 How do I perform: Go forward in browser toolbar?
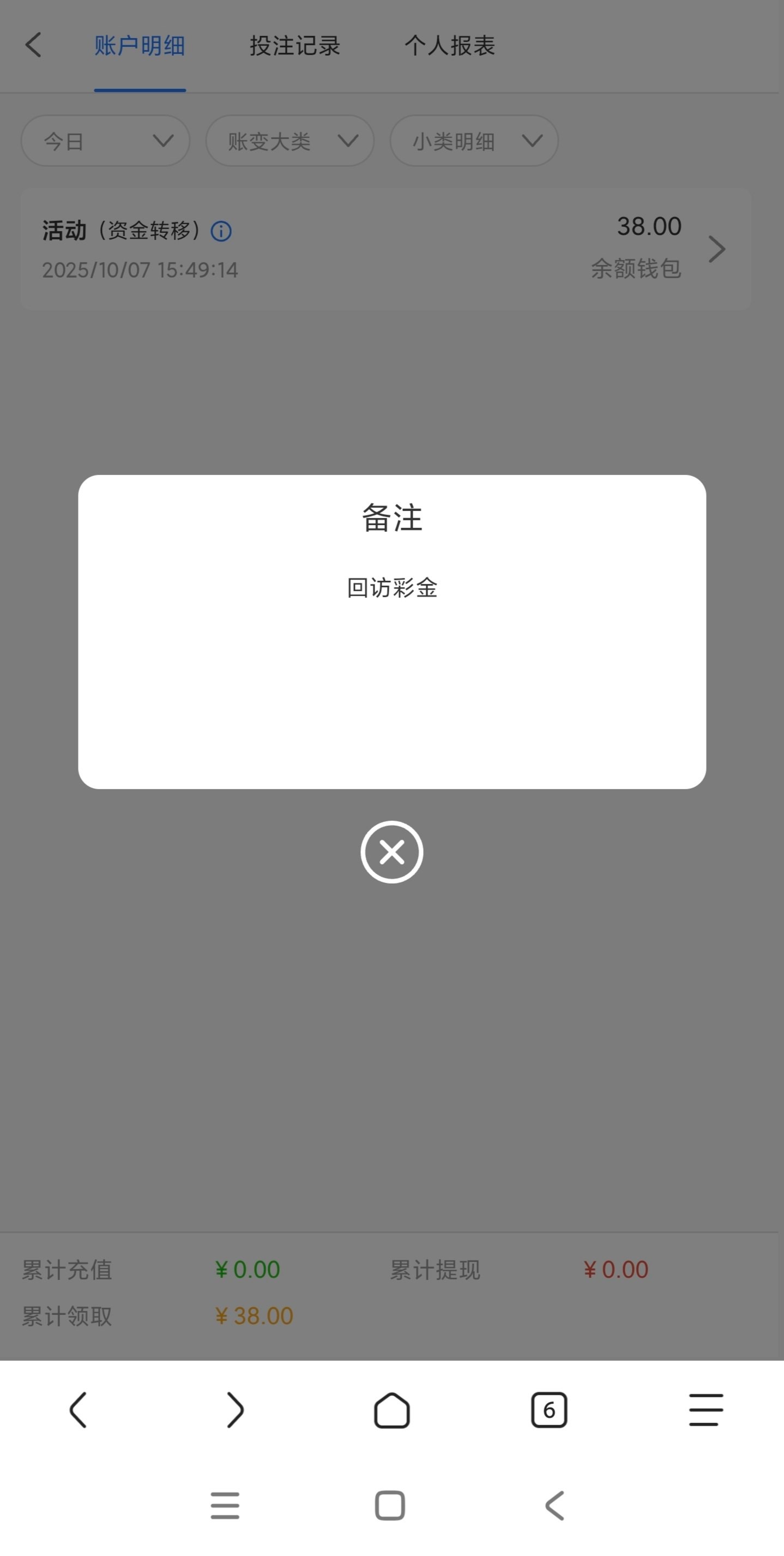click(235, 1410)
